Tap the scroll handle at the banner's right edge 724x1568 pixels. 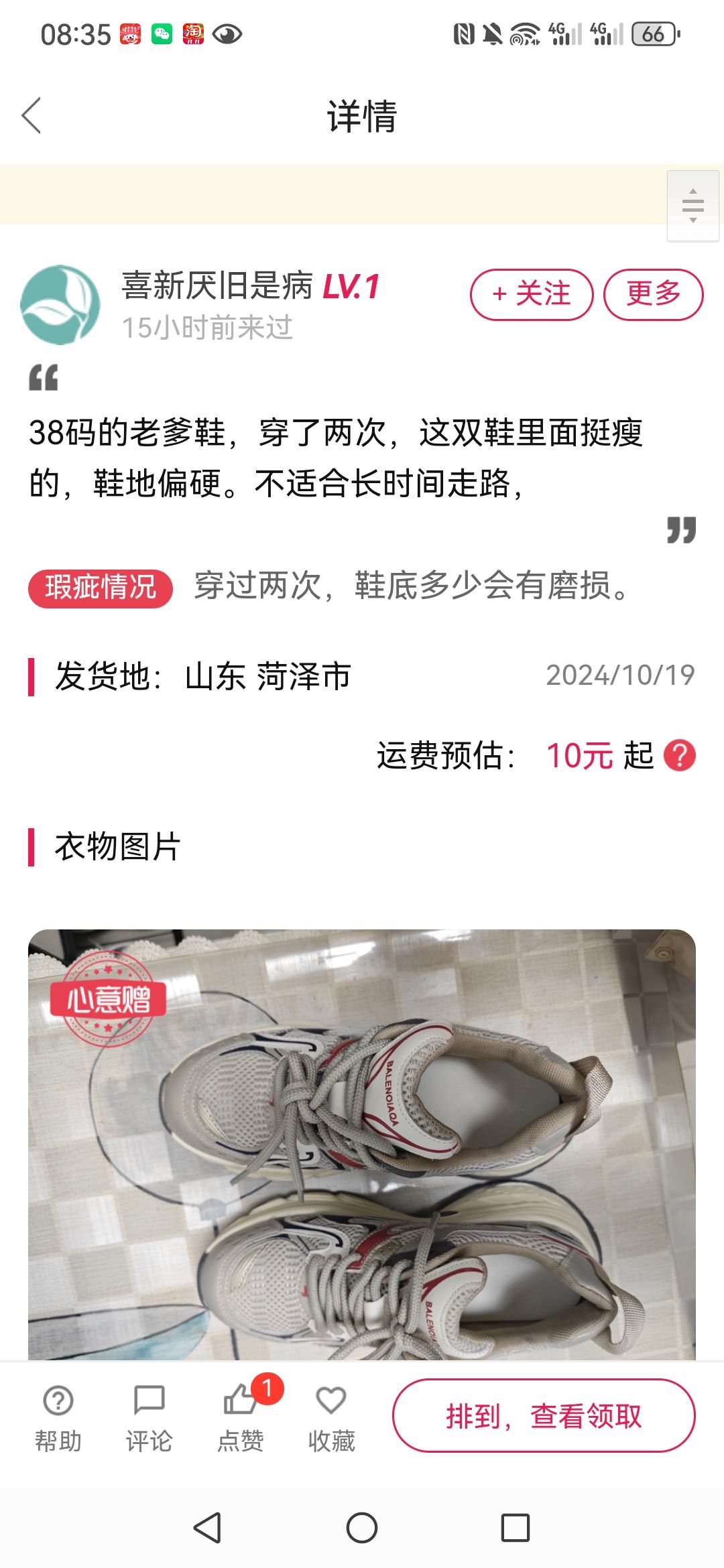[x=692, y=206]
